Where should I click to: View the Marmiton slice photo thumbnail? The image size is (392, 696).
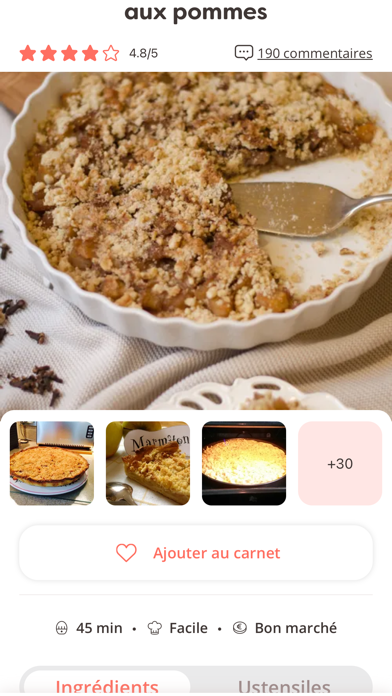pyautogui.click(x=148, y=463)
